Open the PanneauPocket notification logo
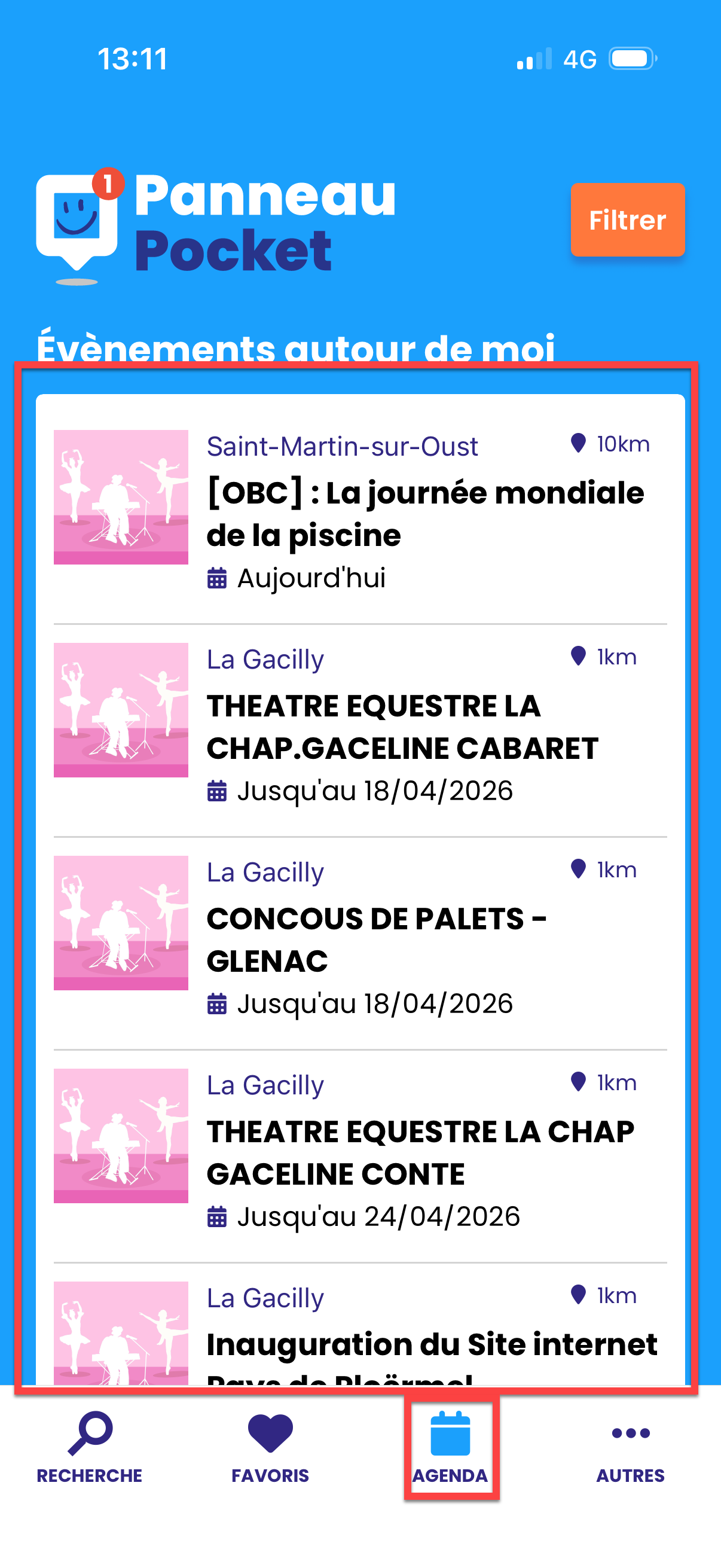This screenshot has height=1568, width=721. [x=77, y=224]
